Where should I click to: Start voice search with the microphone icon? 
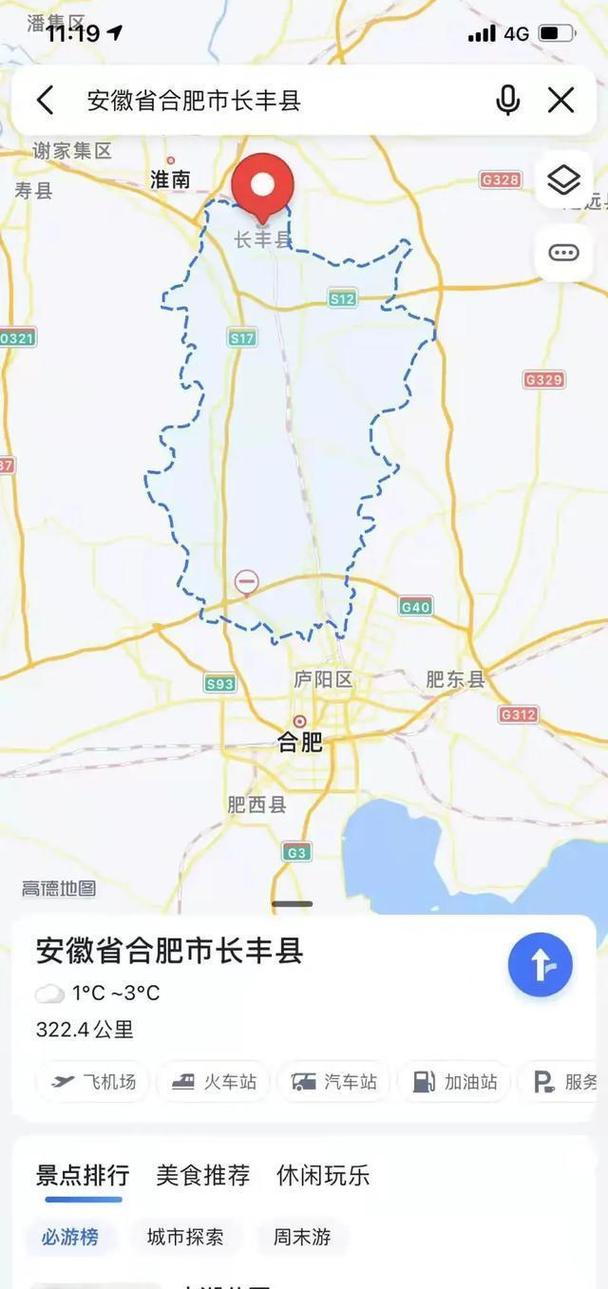508,100
